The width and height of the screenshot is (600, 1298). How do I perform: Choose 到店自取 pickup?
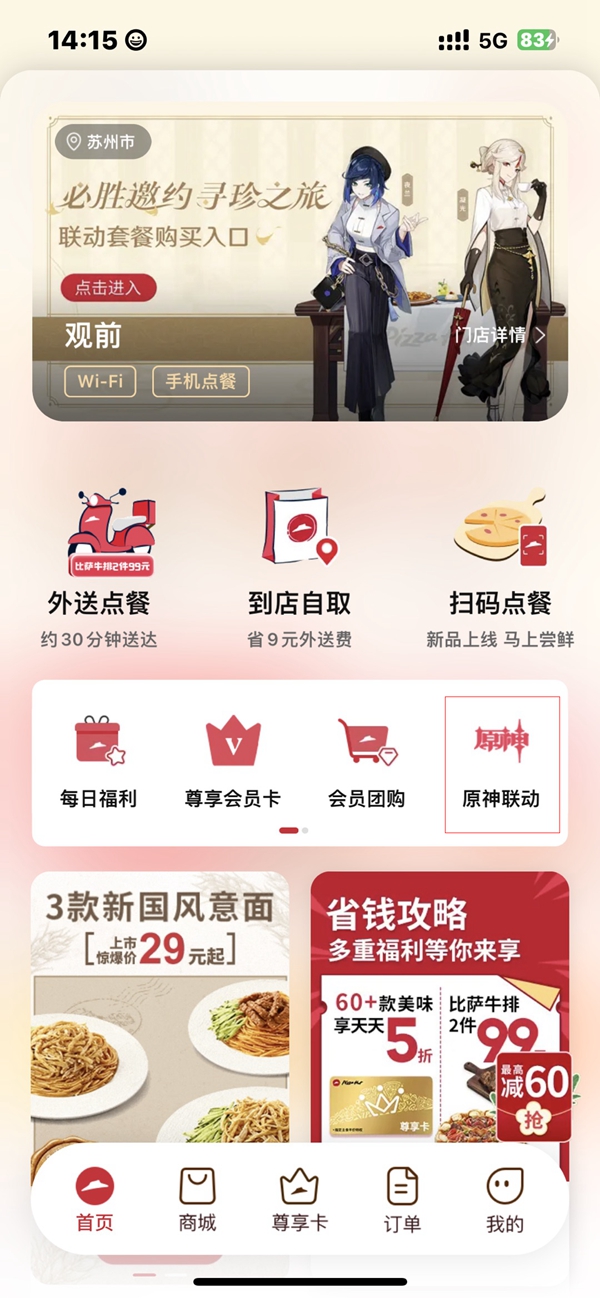[299, 566]
